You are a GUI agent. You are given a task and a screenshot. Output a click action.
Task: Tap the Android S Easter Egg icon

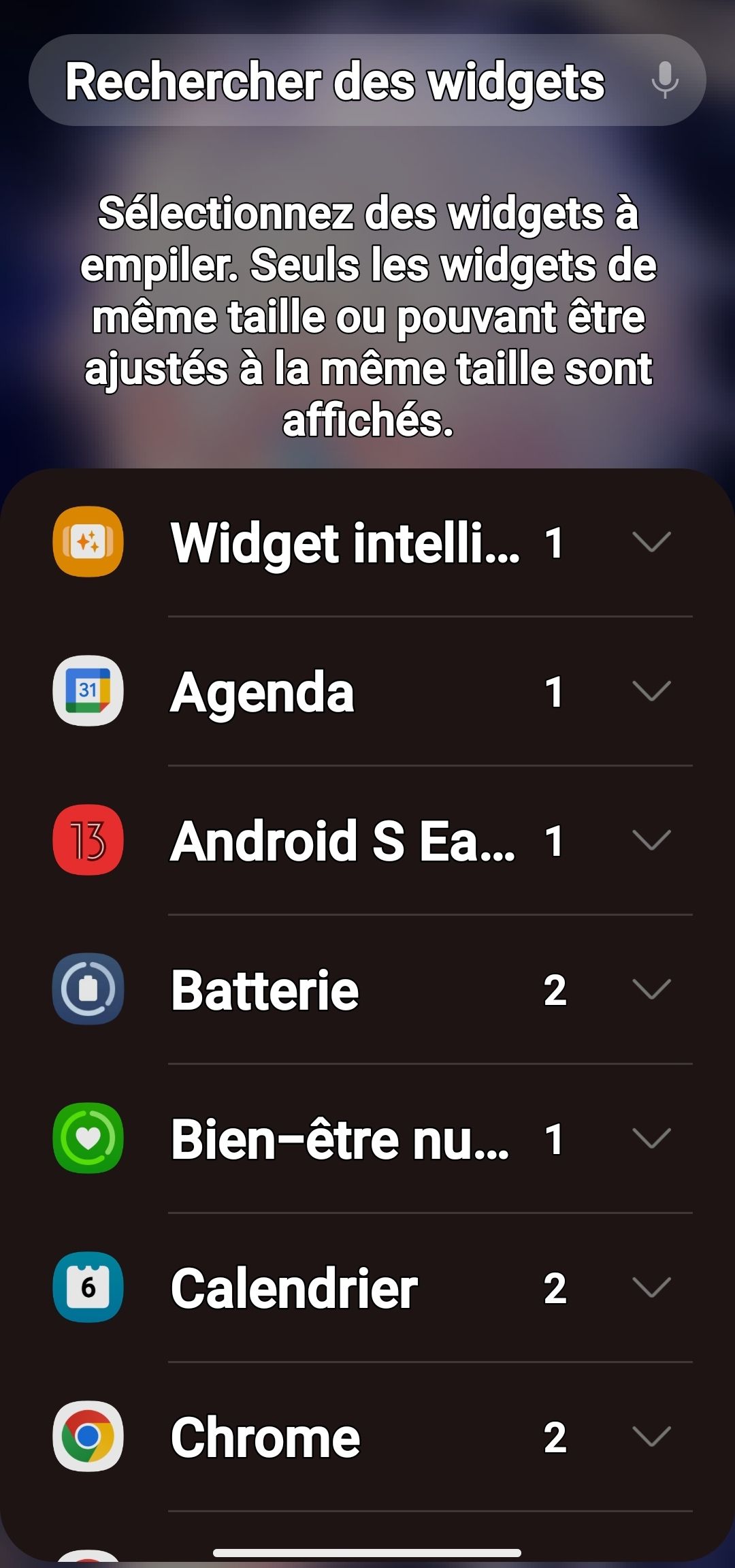(87, 841)
